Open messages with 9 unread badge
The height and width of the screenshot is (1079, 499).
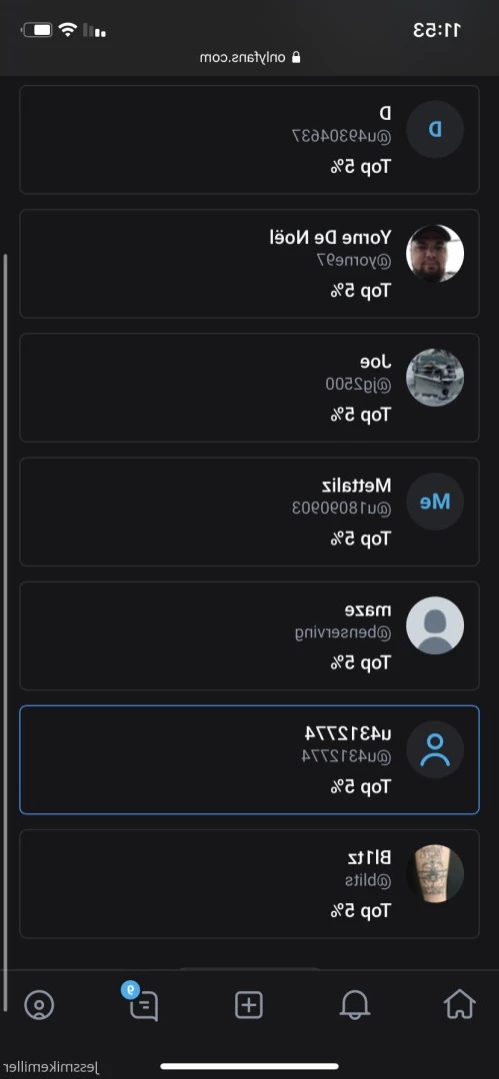tap(142, 1002)
